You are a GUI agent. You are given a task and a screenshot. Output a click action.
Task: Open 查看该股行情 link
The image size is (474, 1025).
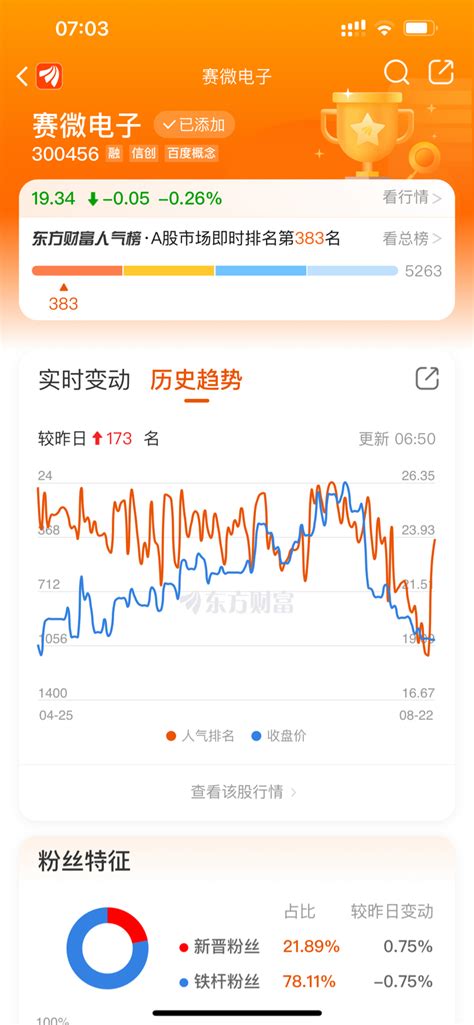(x=243, y=792)
